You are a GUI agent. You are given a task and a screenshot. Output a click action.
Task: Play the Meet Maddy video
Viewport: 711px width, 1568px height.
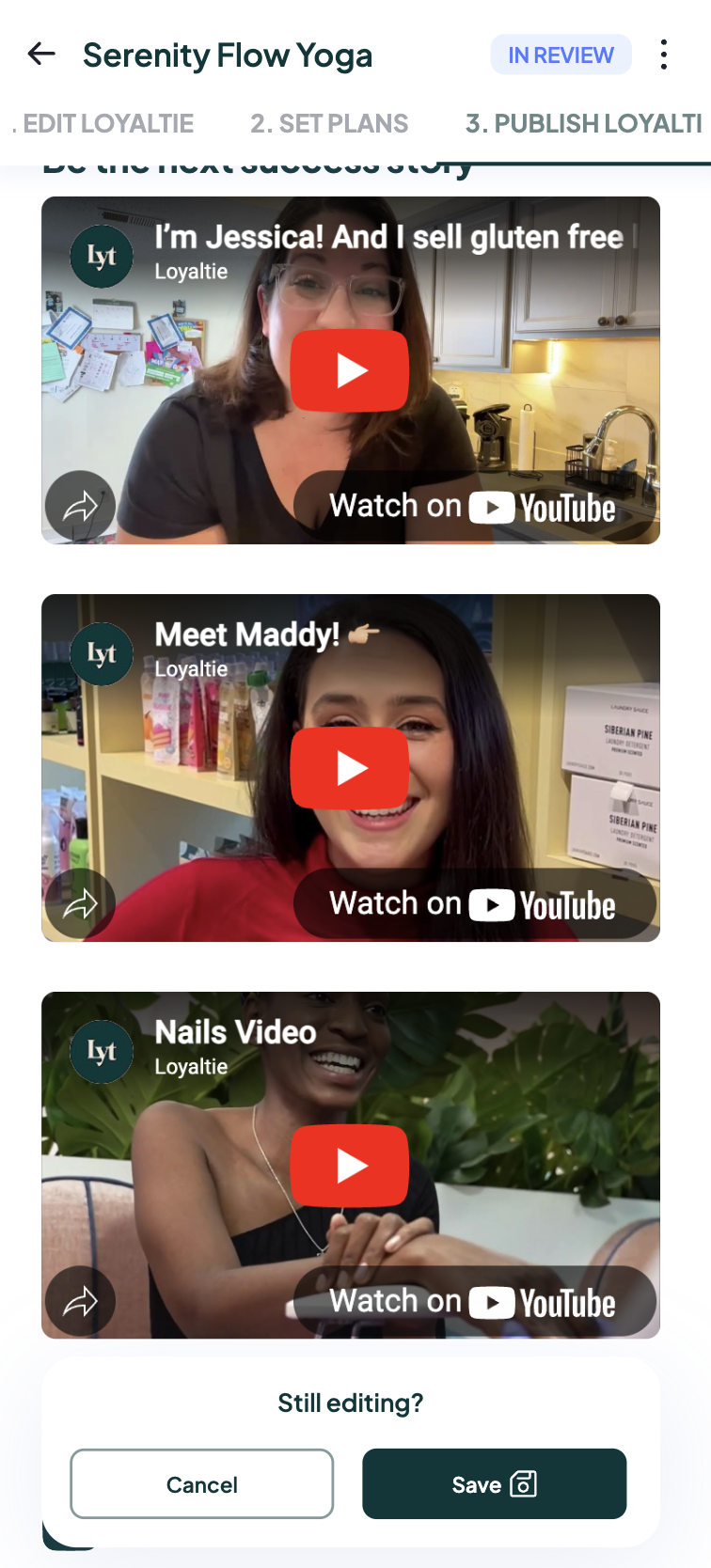point(350,768)
